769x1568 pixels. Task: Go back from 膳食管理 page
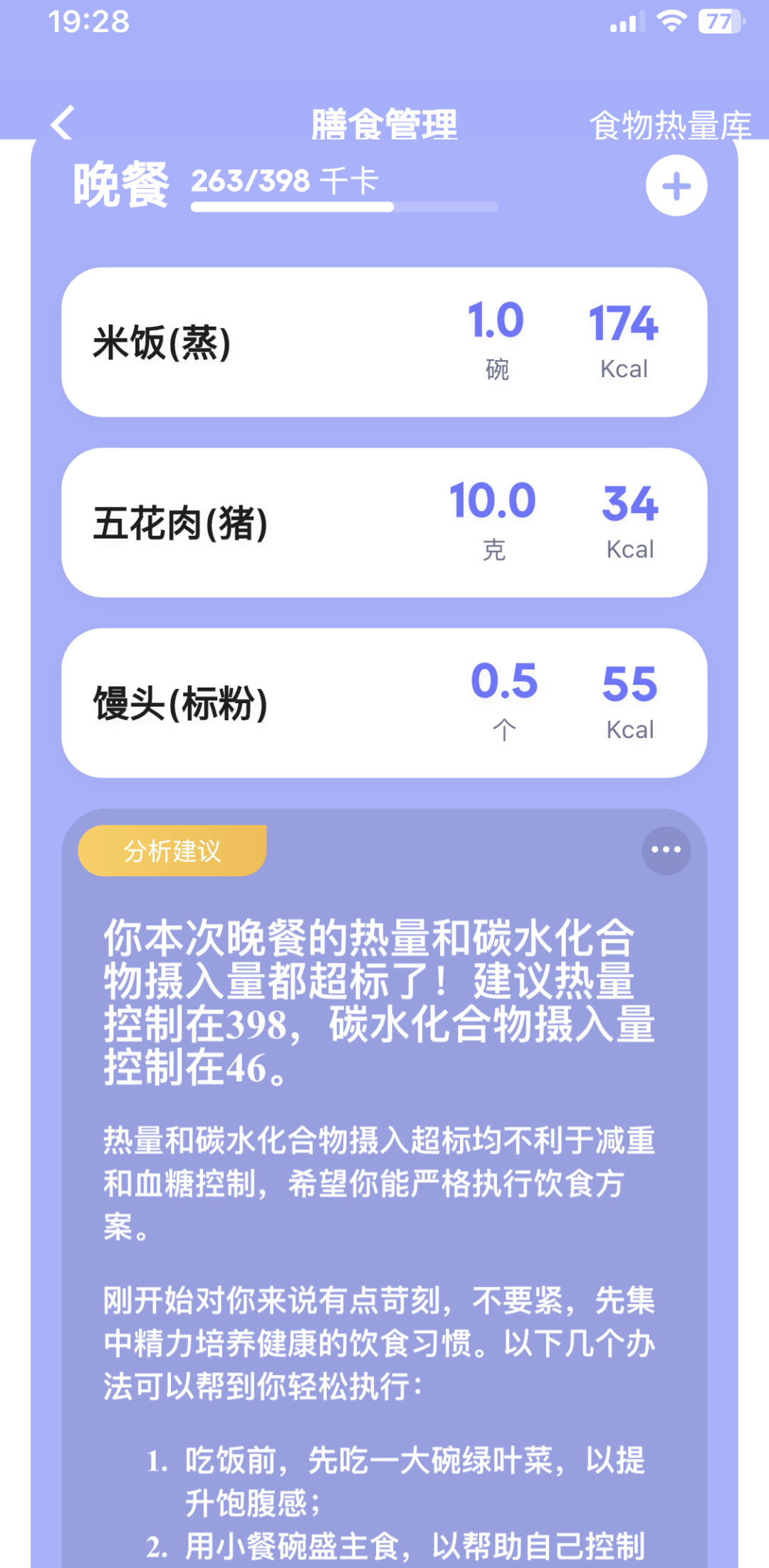pos(63,123)
